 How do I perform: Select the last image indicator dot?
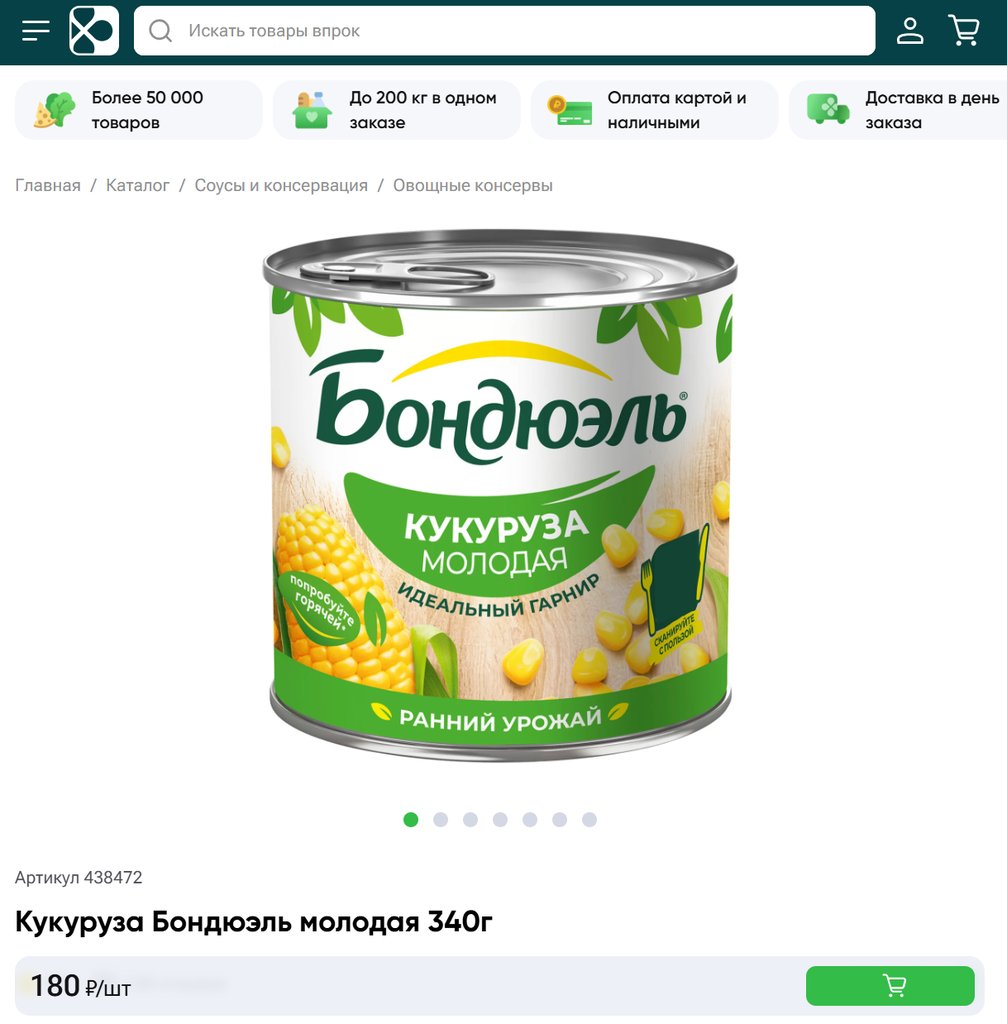point(589,820)
